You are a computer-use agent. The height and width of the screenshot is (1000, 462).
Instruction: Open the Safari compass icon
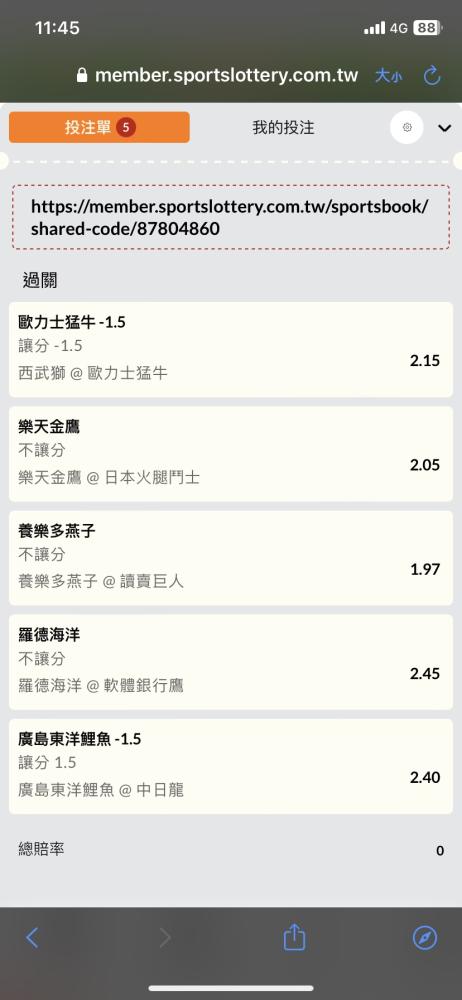click(425, 938)
